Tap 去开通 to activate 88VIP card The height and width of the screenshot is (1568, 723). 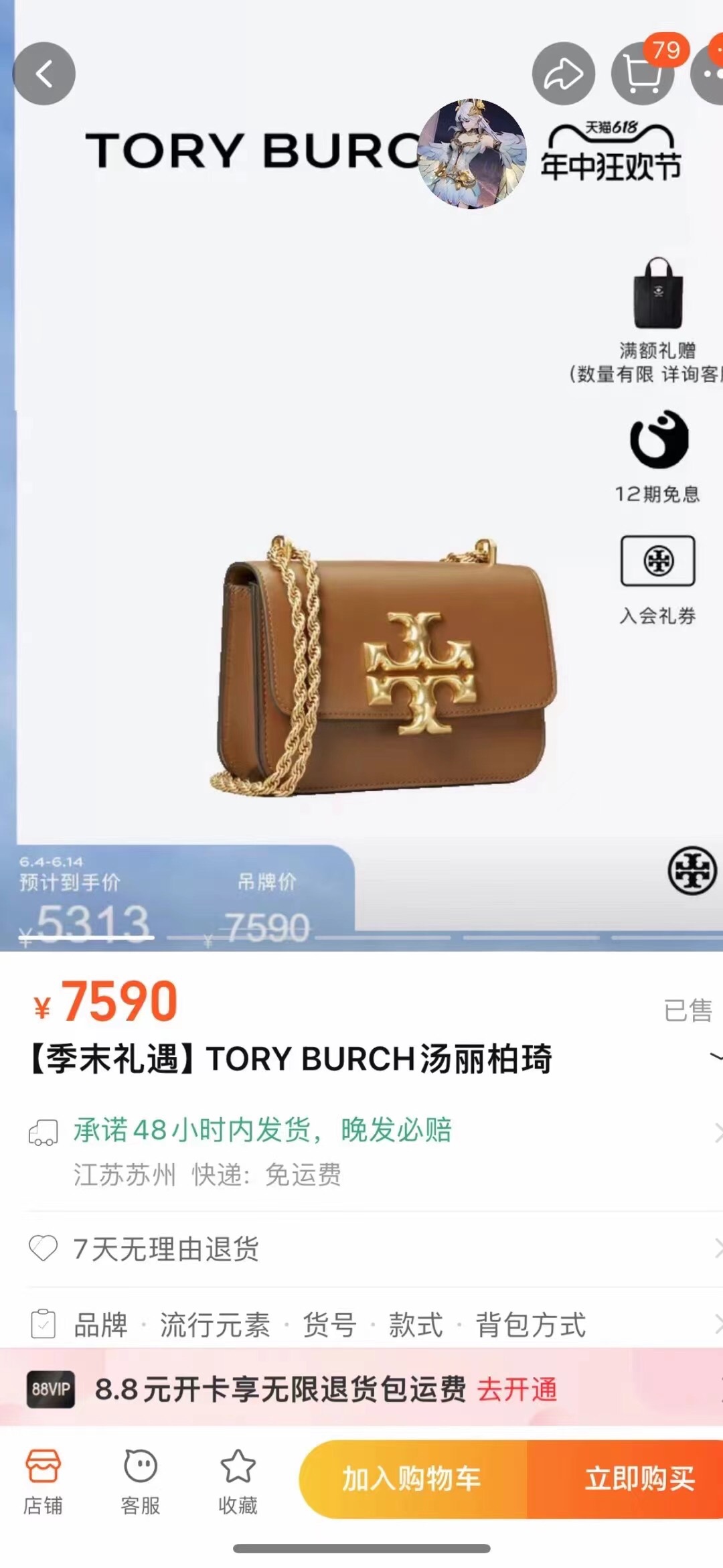click(x=517, y=1388)
